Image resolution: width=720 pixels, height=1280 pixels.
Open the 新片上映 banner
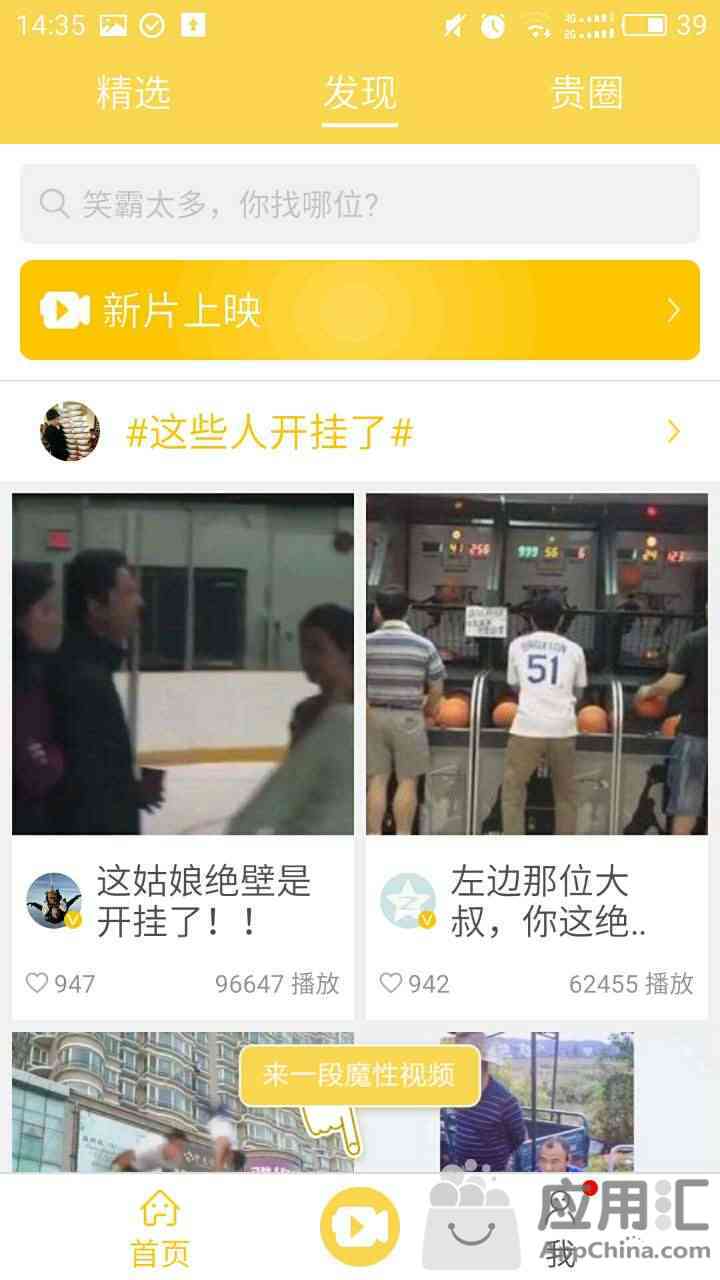click(x=360, y=310)
